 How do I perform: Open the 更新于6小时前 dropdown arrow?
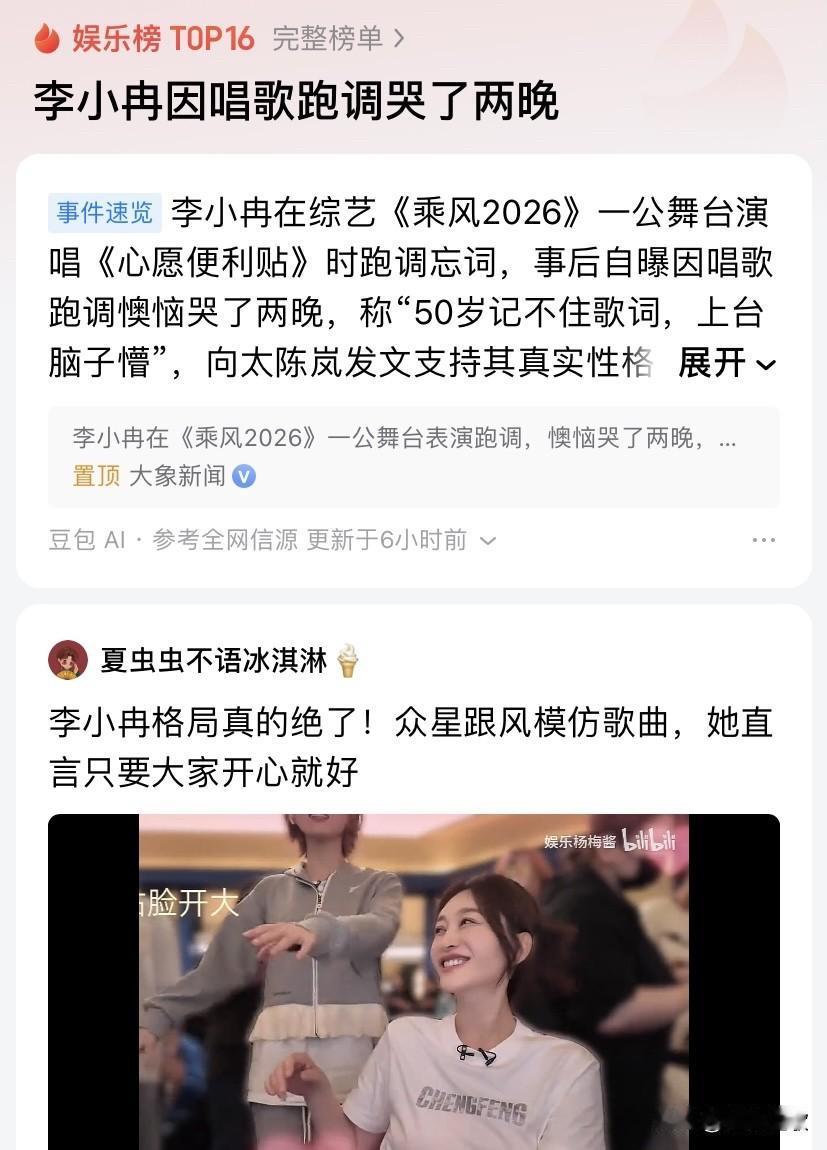click(486, 539)
